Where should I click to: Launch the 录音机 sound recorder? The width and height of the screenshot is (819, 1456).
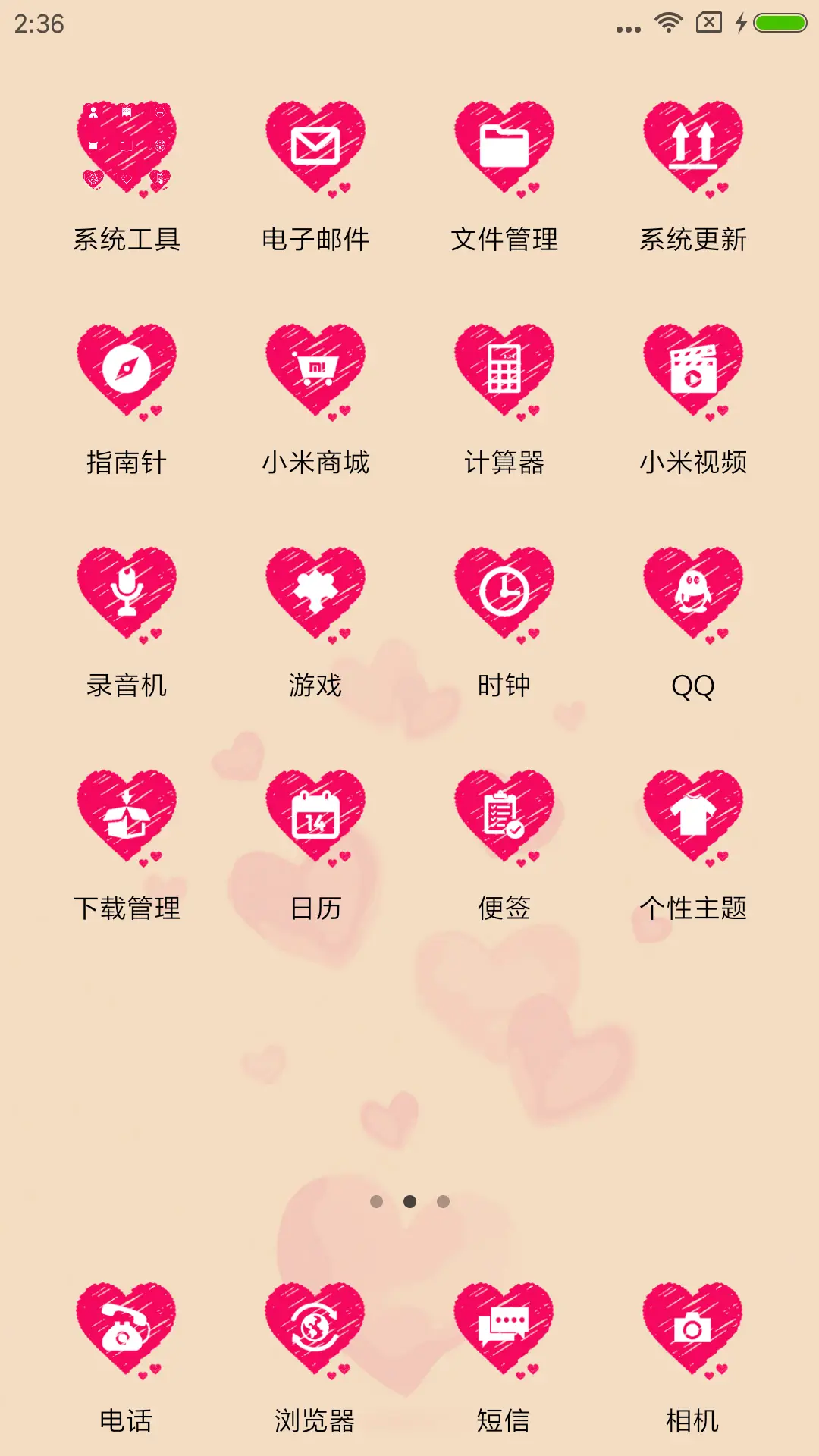(x=127, y=595)
